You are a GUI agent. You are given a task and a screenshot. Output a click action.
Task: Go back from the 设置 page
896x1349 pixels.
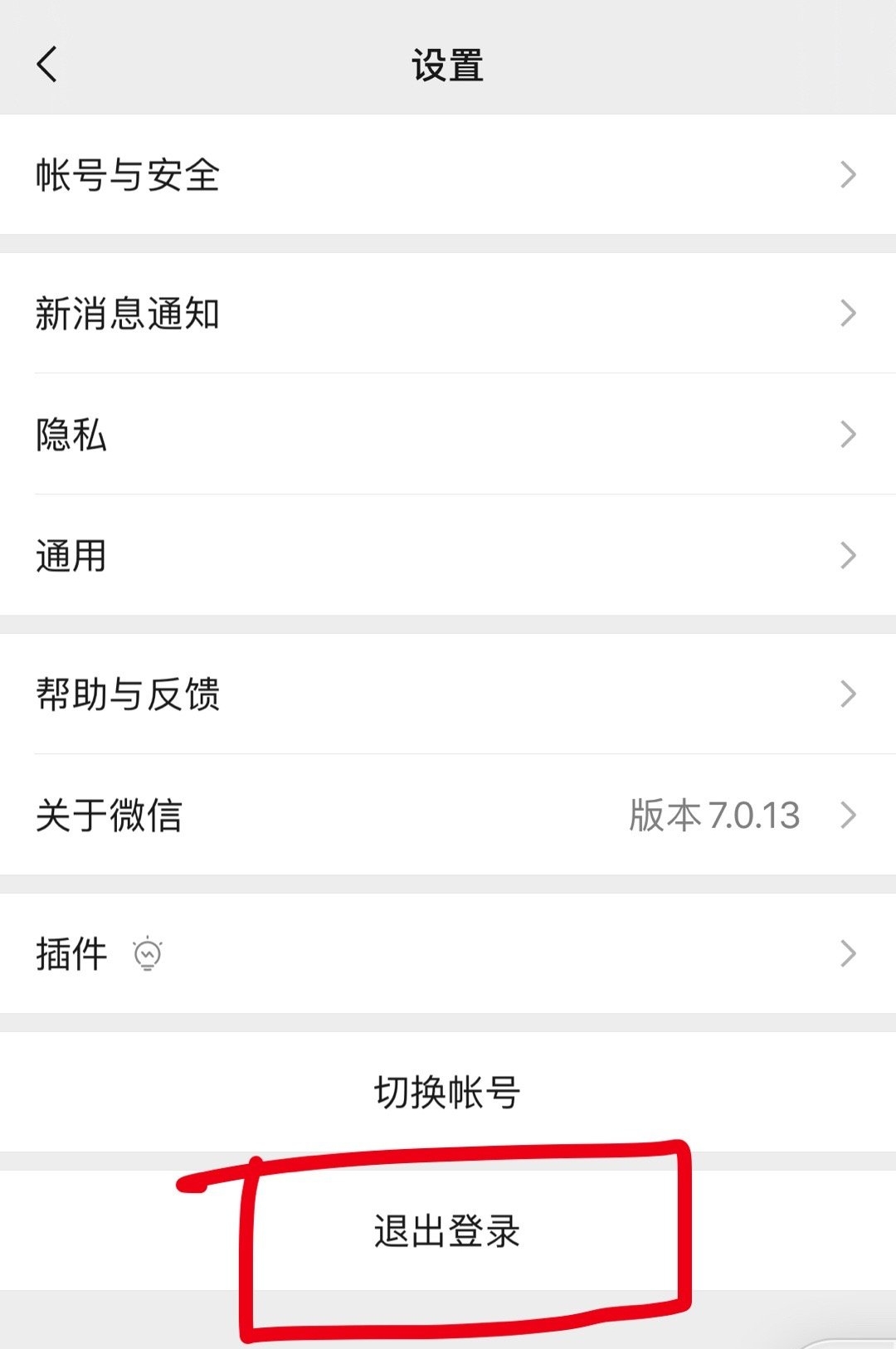pyautogui.click(x=47, y=64)
